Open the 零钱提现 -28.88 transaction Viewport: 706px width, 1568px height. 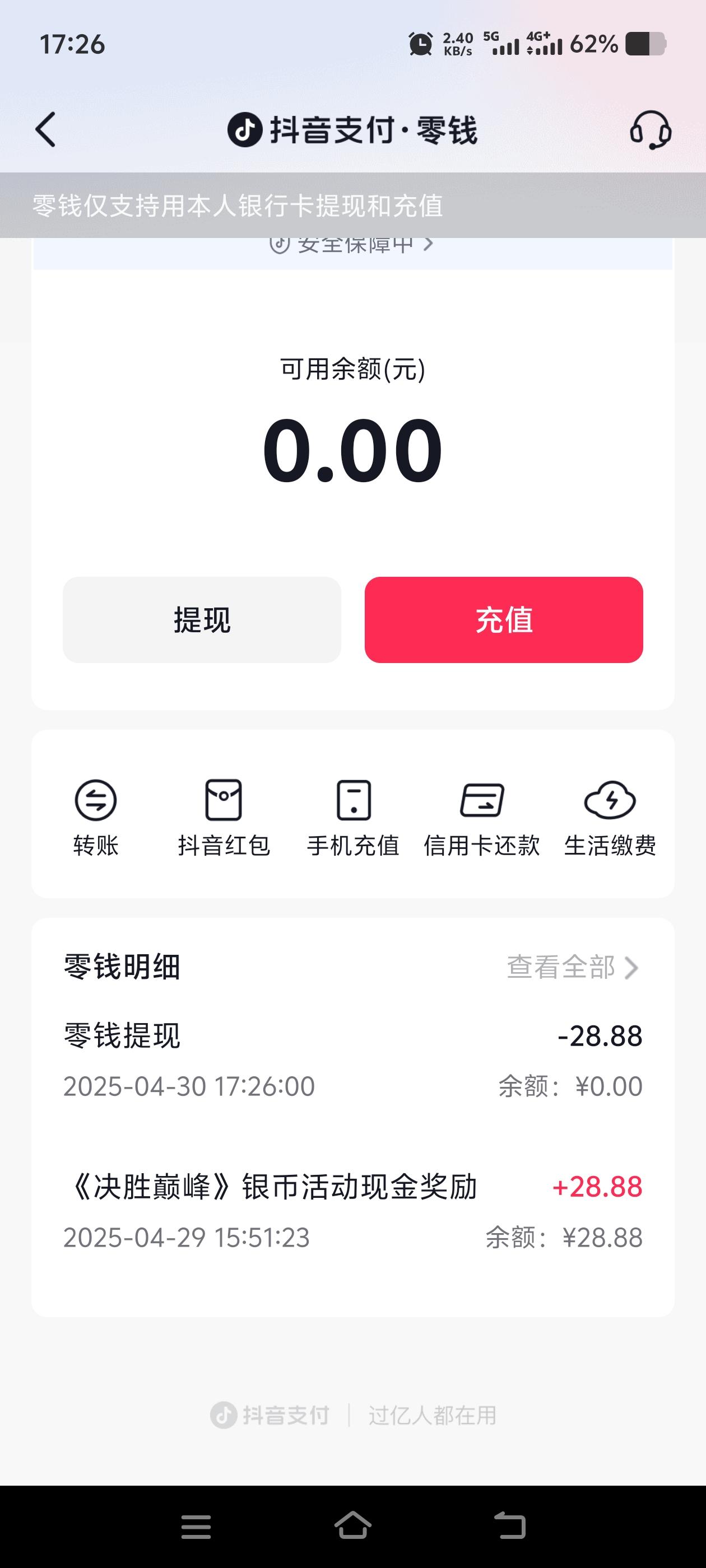click(x=352, y=1060)
